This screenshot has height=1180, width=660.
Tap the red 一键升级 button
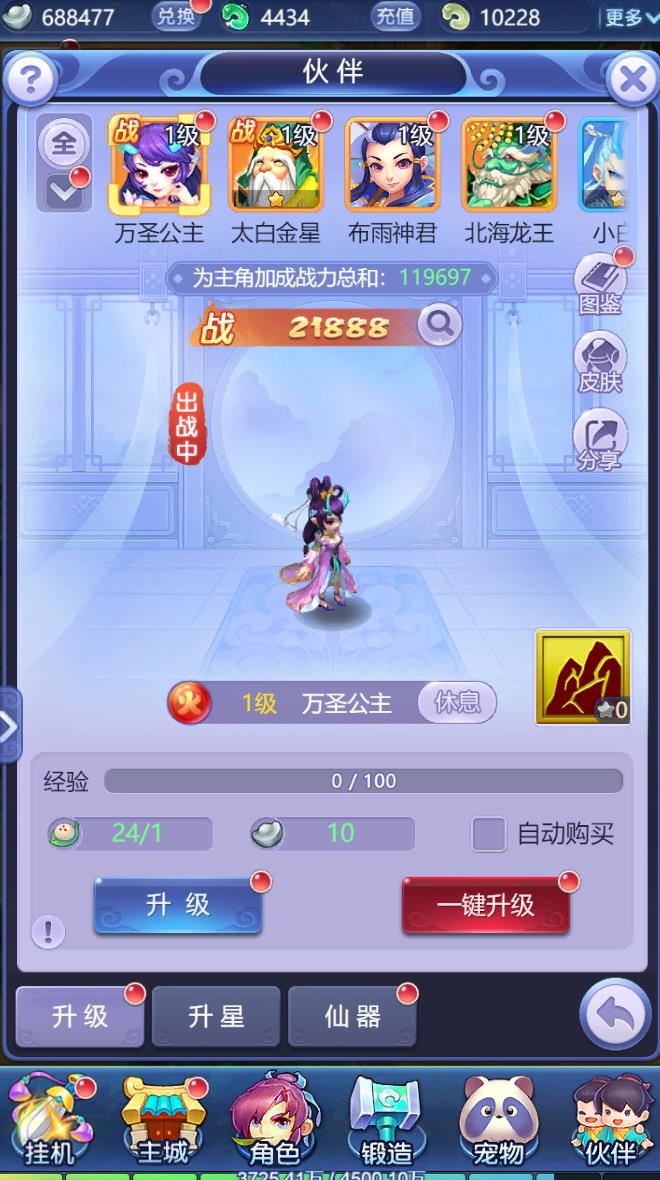click(x=485, y=906)
